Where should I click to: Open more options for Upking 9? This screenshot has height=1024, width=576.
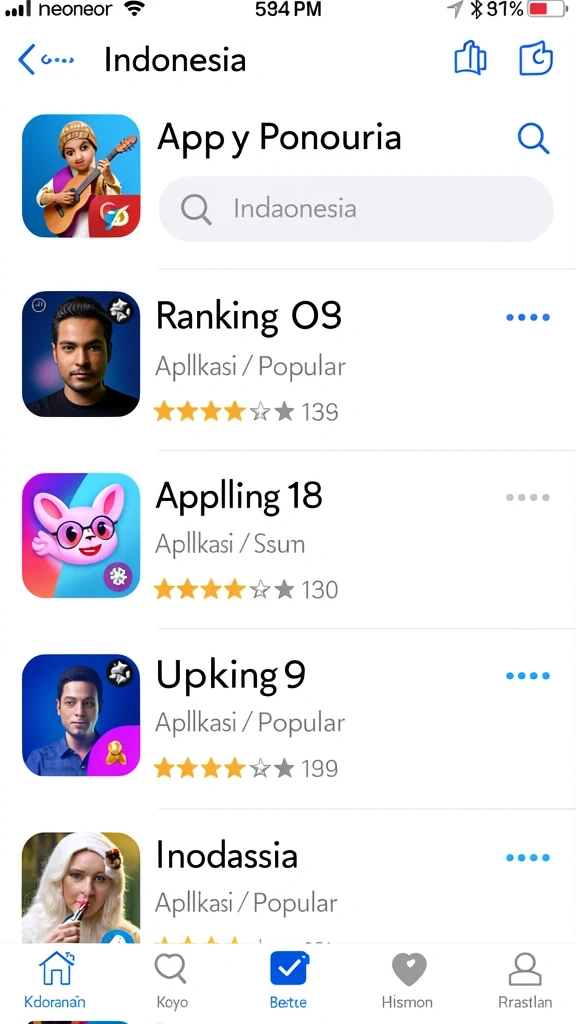[528, 676]
